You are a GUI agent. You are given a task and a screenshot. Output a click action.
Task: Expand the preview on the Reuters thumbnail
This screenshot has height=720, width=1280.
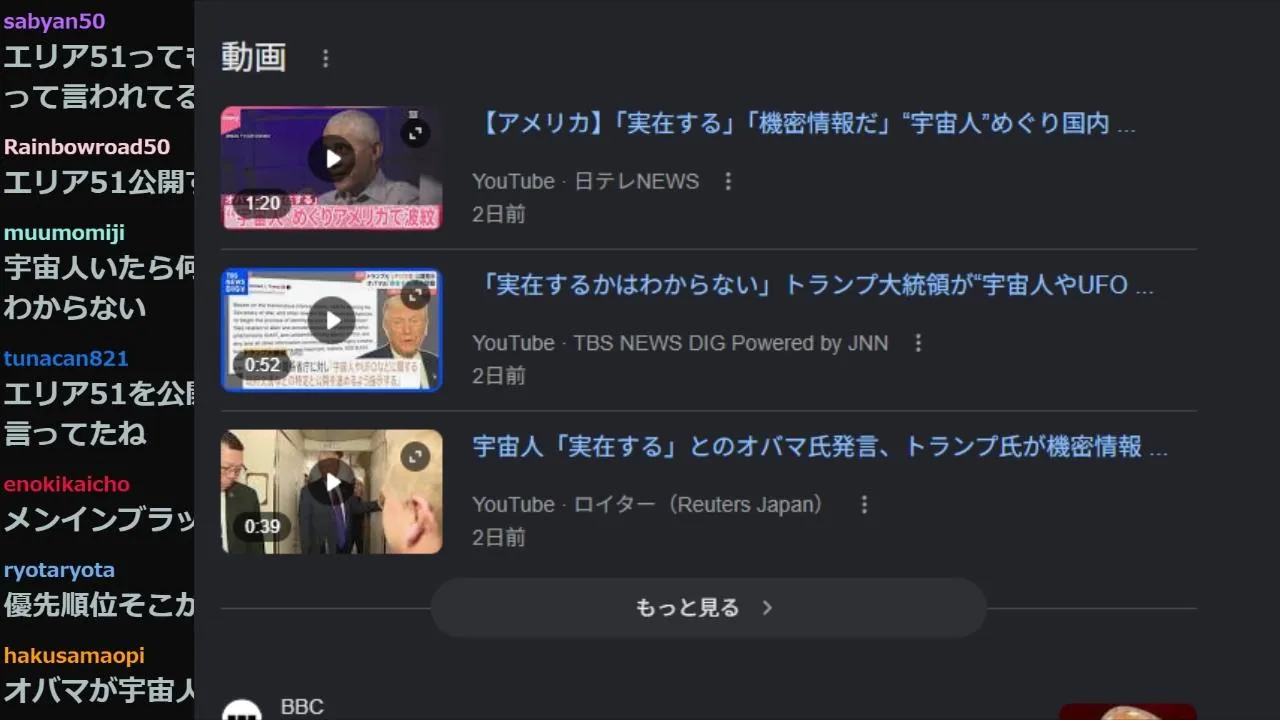(415, 456)
